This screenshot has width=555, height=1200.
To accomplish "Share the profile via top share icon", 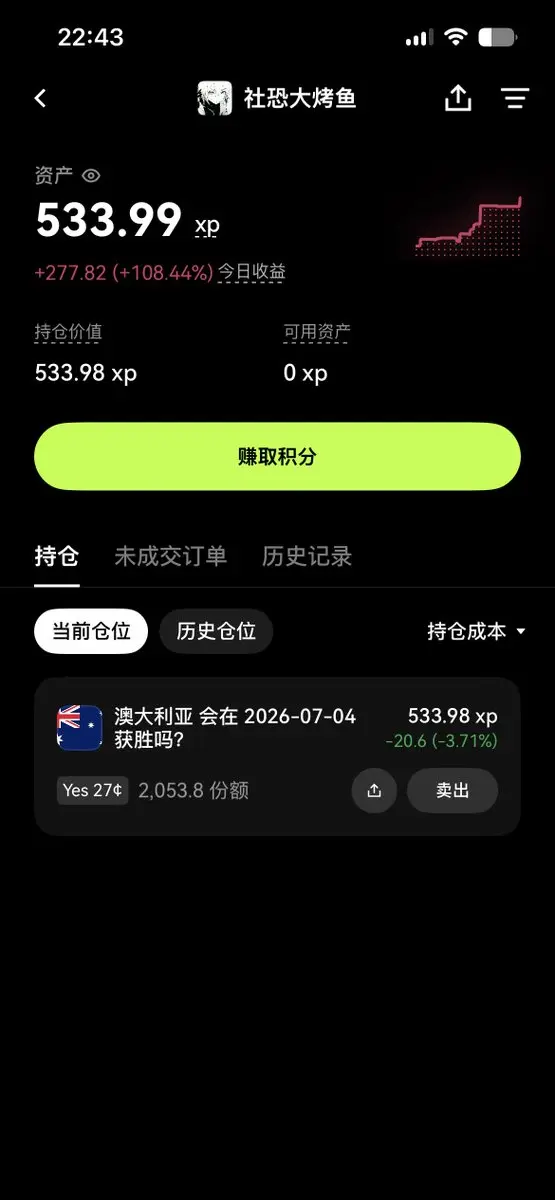I will click(458, 98).
